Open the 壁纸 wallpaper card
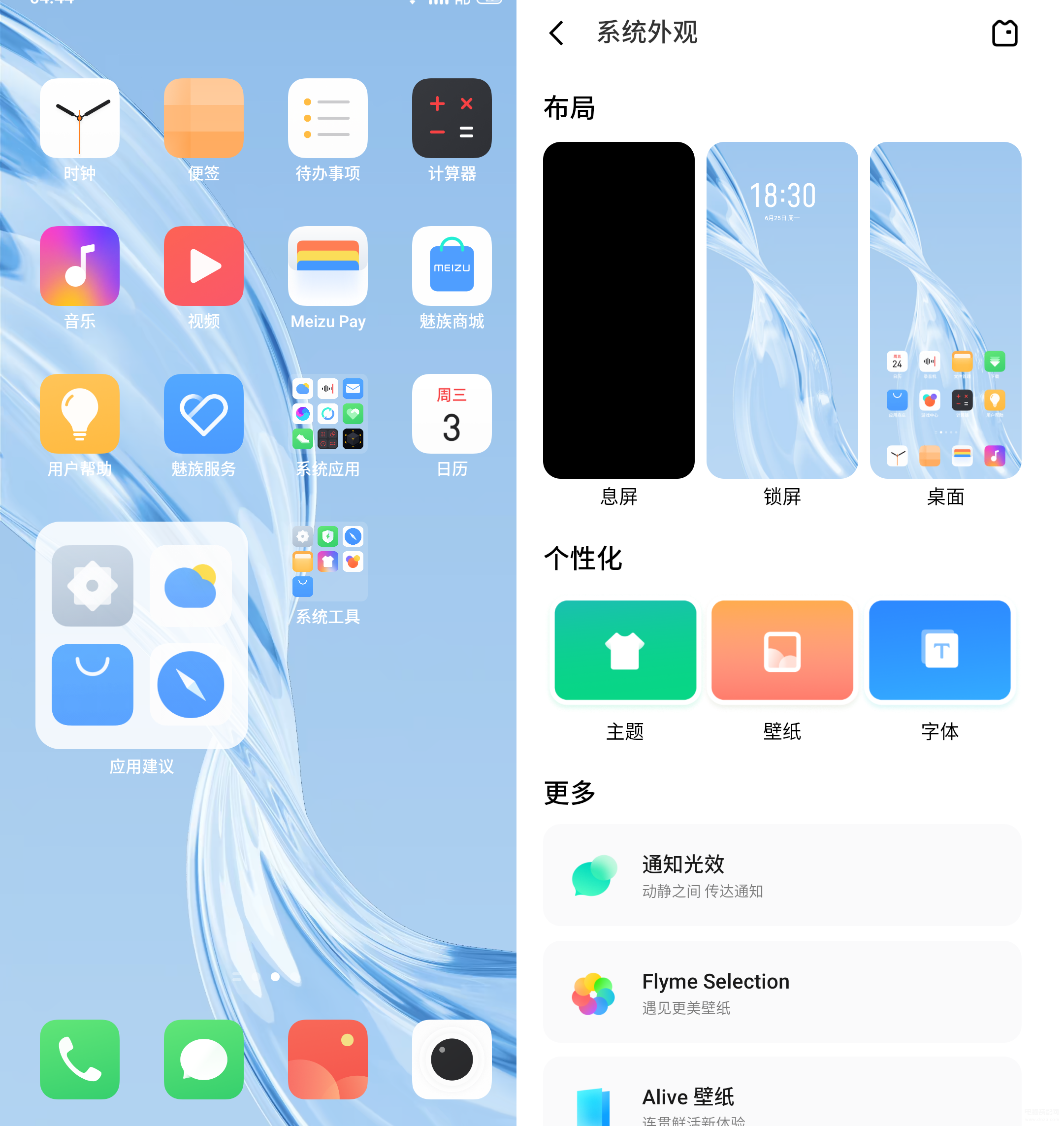 tap(781, 650)
